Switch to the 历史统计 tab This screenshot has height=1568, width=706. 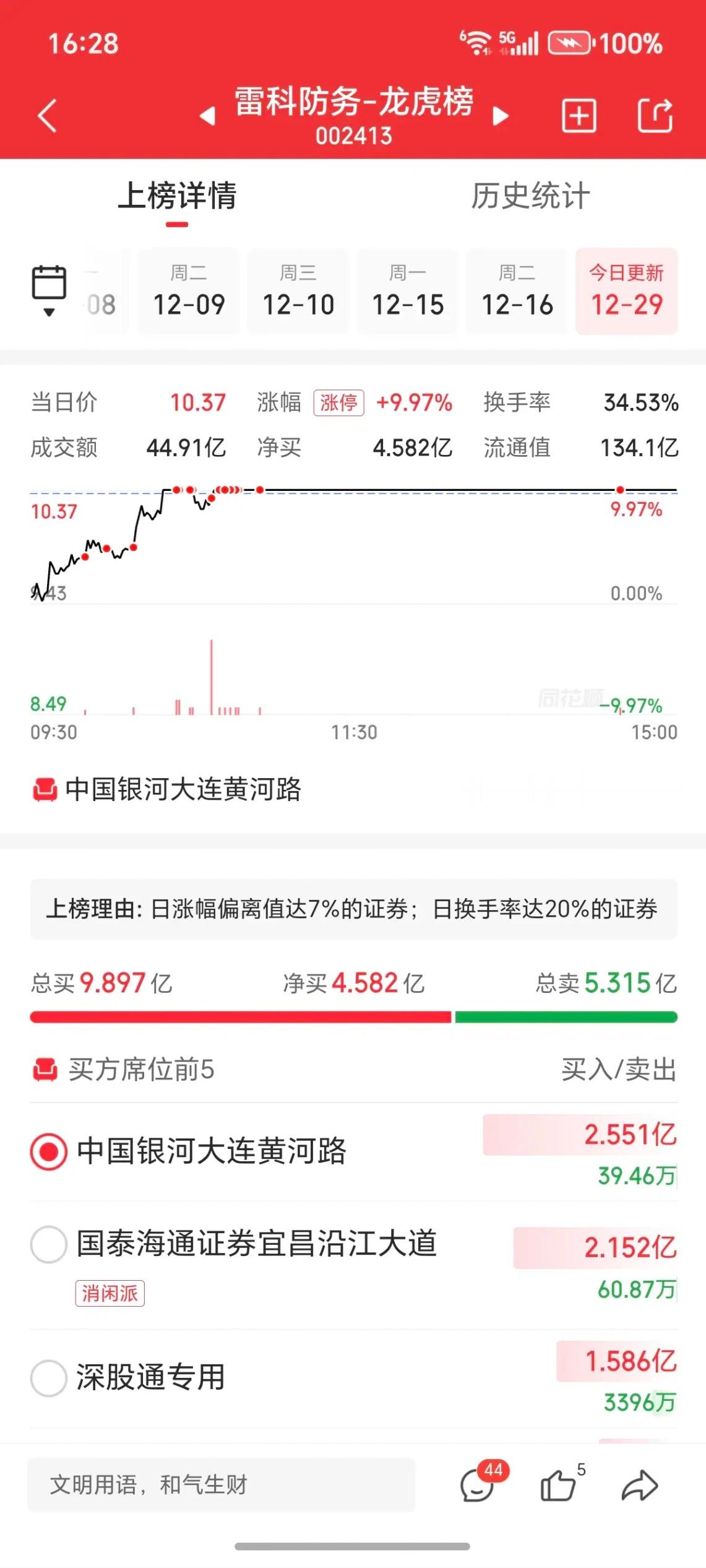pos(530,196)
